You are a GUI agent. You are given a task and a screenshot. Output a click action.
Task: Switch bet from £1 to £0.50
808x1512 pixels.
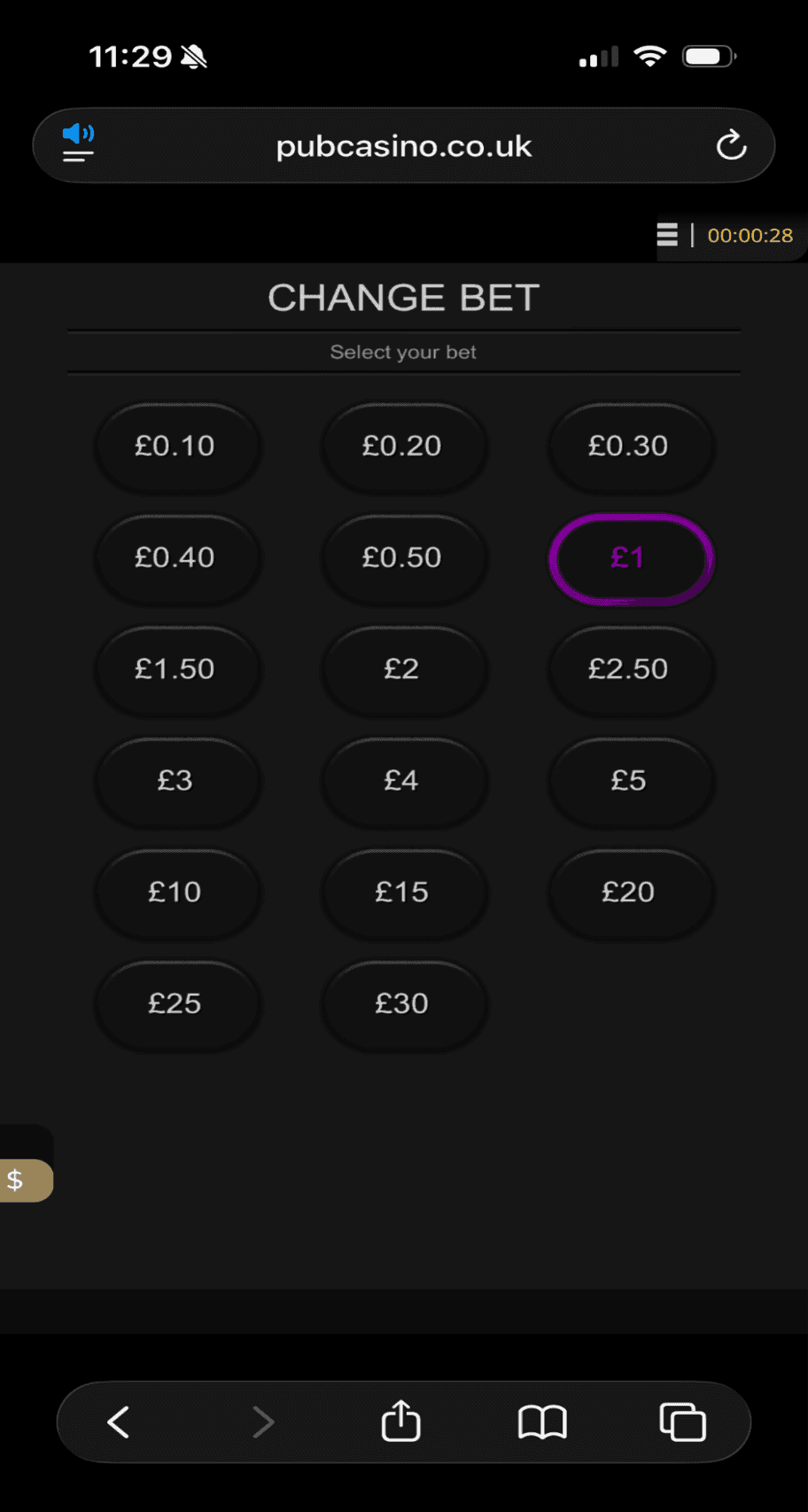tap(404, 558)
